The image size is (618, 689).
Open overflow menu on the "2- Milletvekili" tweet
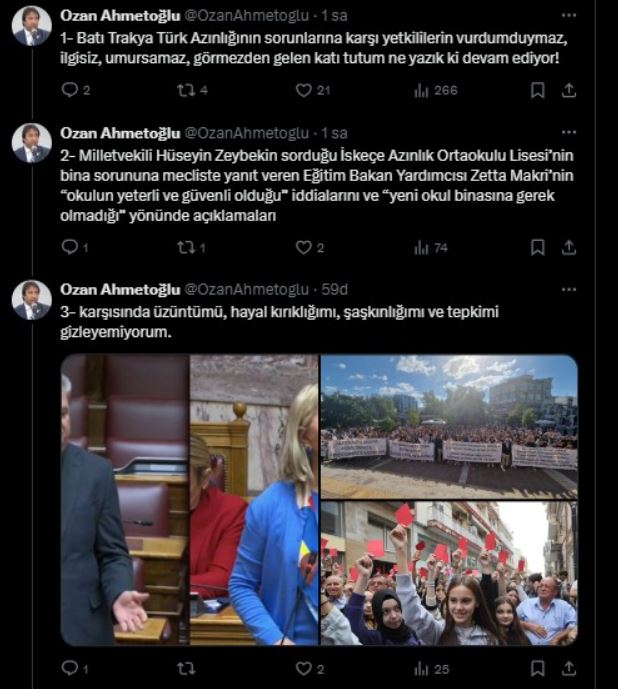568,133
